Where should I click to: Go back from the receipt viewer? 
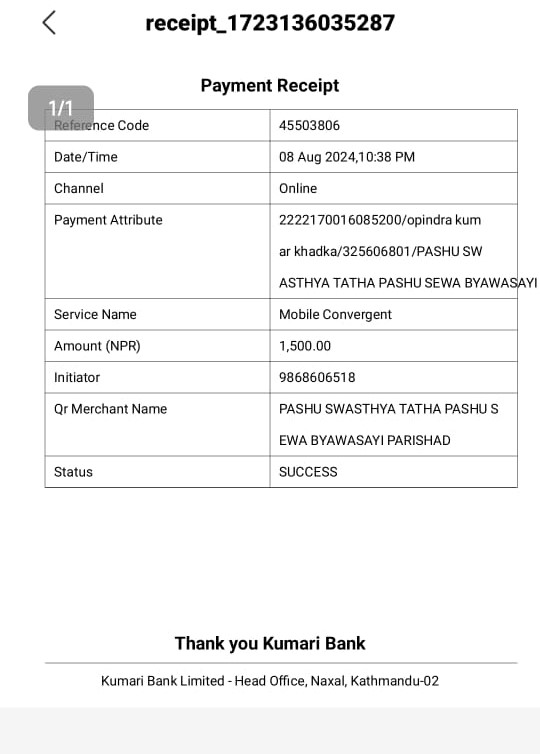click(49, 23)
